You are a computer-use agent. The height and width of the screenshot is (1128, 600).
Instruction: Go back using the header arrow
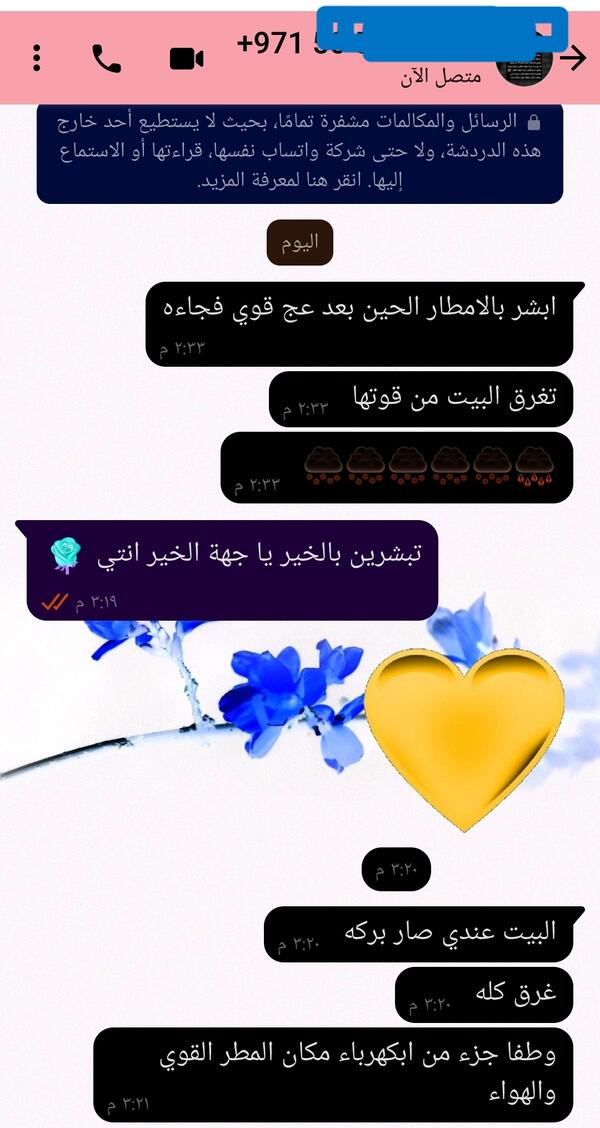pos(573,59)
